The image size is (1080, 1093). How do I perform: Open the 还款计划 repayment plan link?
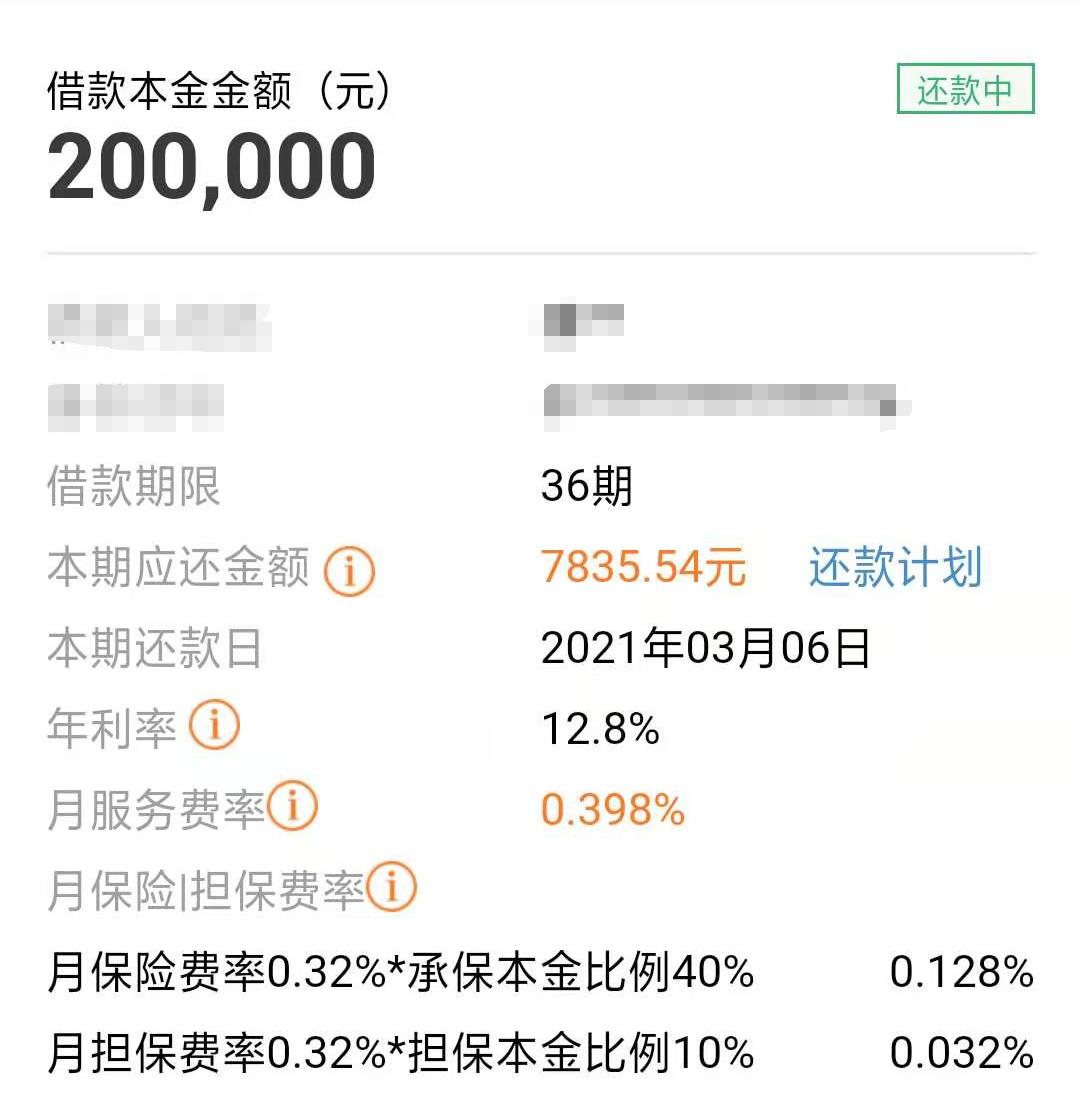point(895,568)
